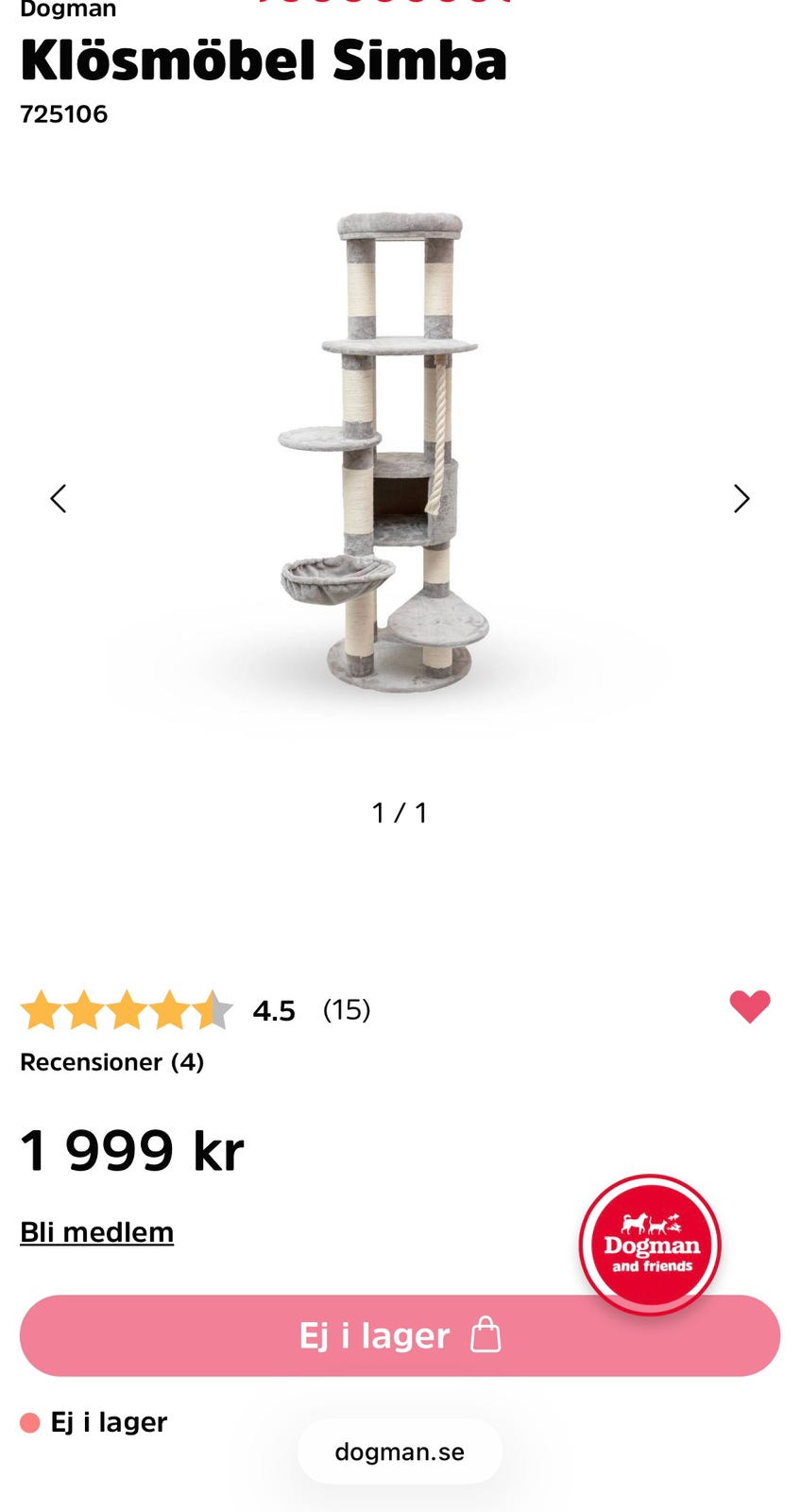Follow the Bli medlem link
This screenshot has width=801, height=1512.
97,1232
